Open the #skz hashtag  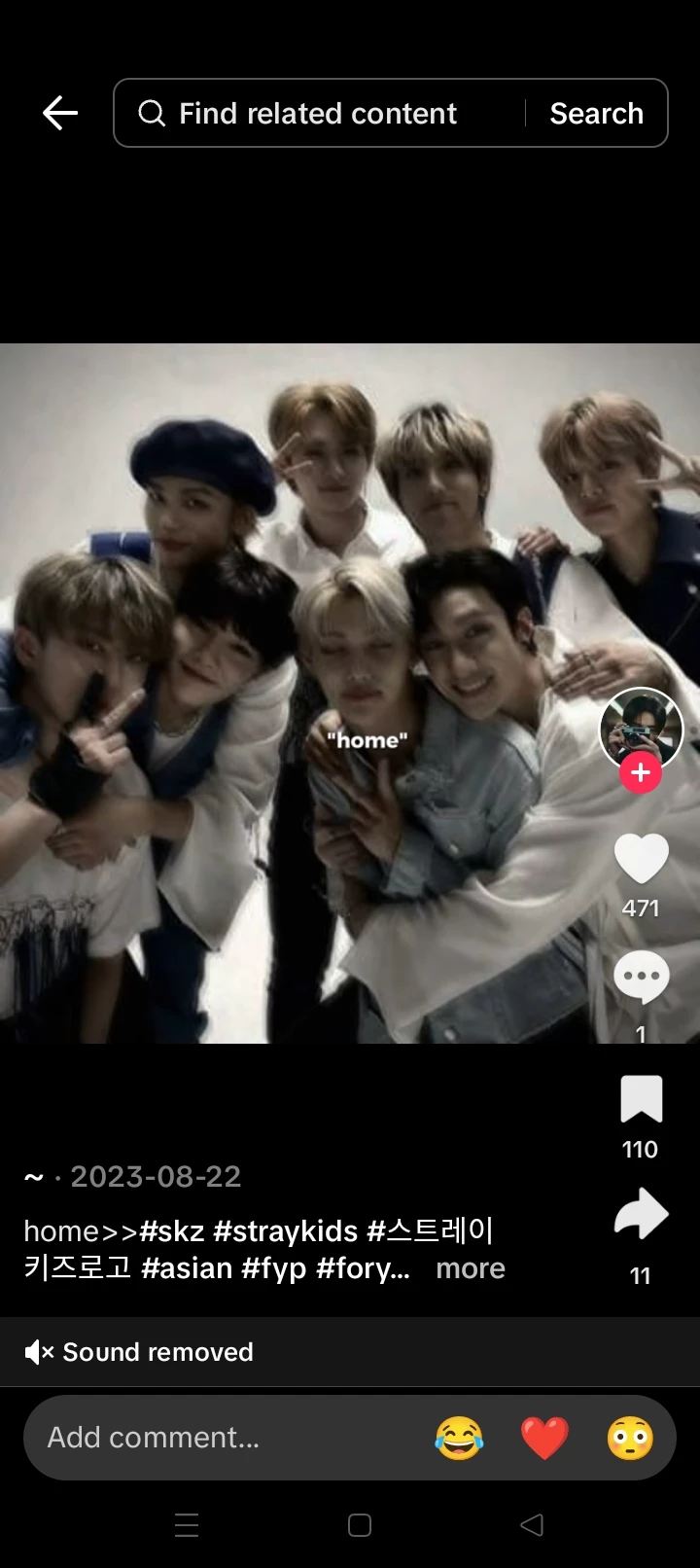tap(172, 1231)
